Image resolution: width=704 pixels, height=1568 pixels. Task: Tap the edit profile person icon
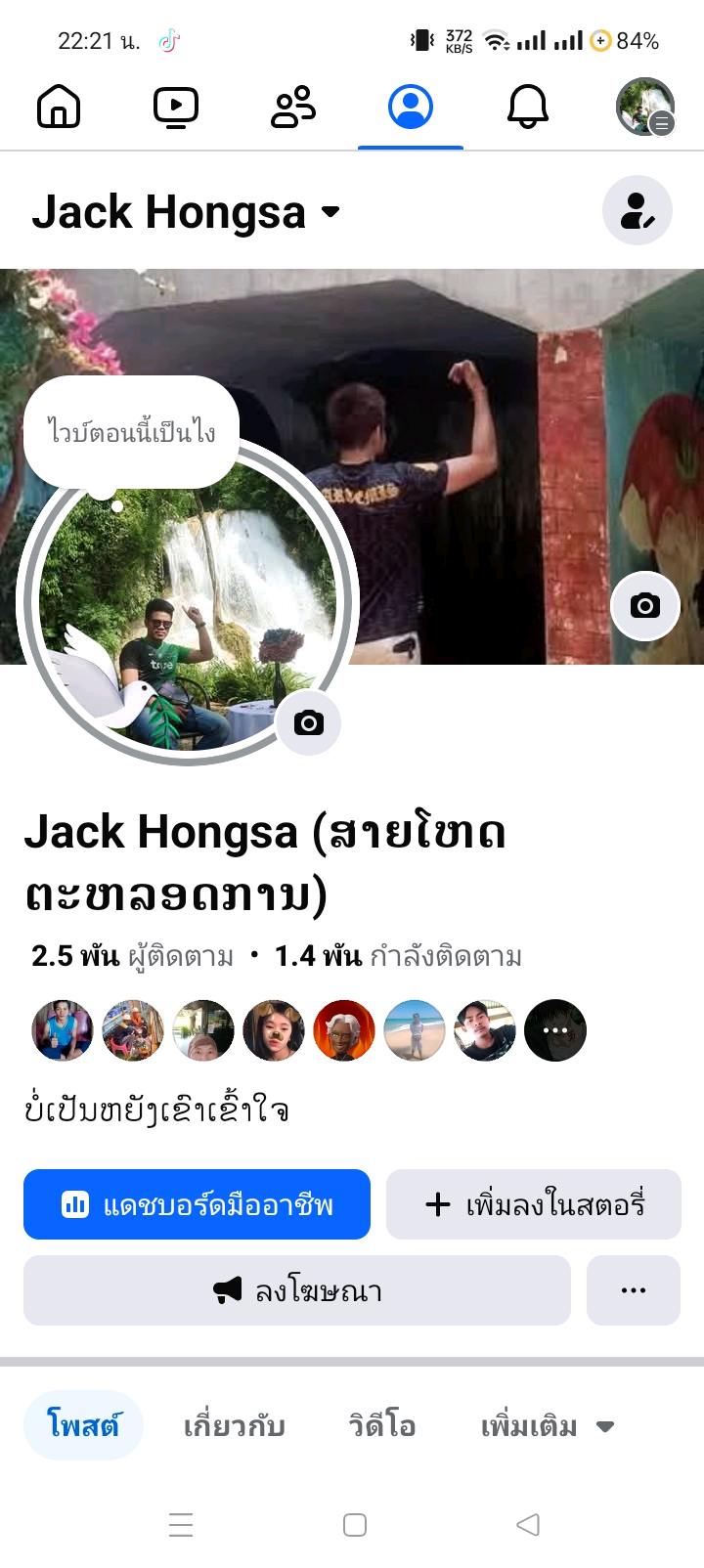[638, 211]
